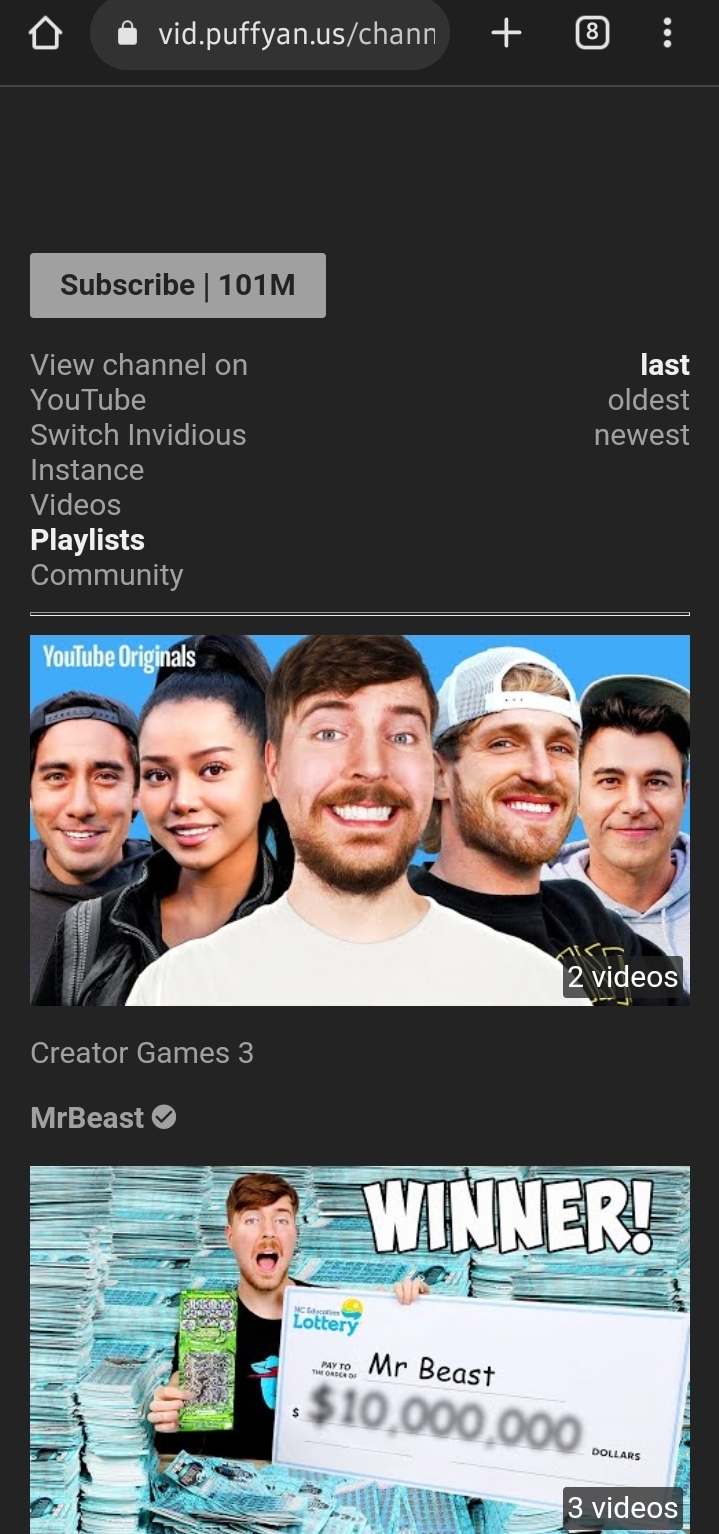719x1534 pixels.
Task: Open the MrBeast channel link
Action: click(88, 1118)
